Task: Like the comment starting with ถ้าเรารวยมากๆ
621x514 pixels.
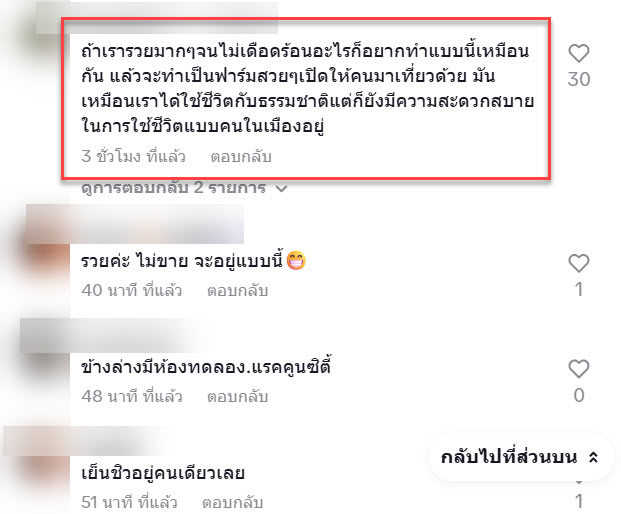Action: click(579, 53)
